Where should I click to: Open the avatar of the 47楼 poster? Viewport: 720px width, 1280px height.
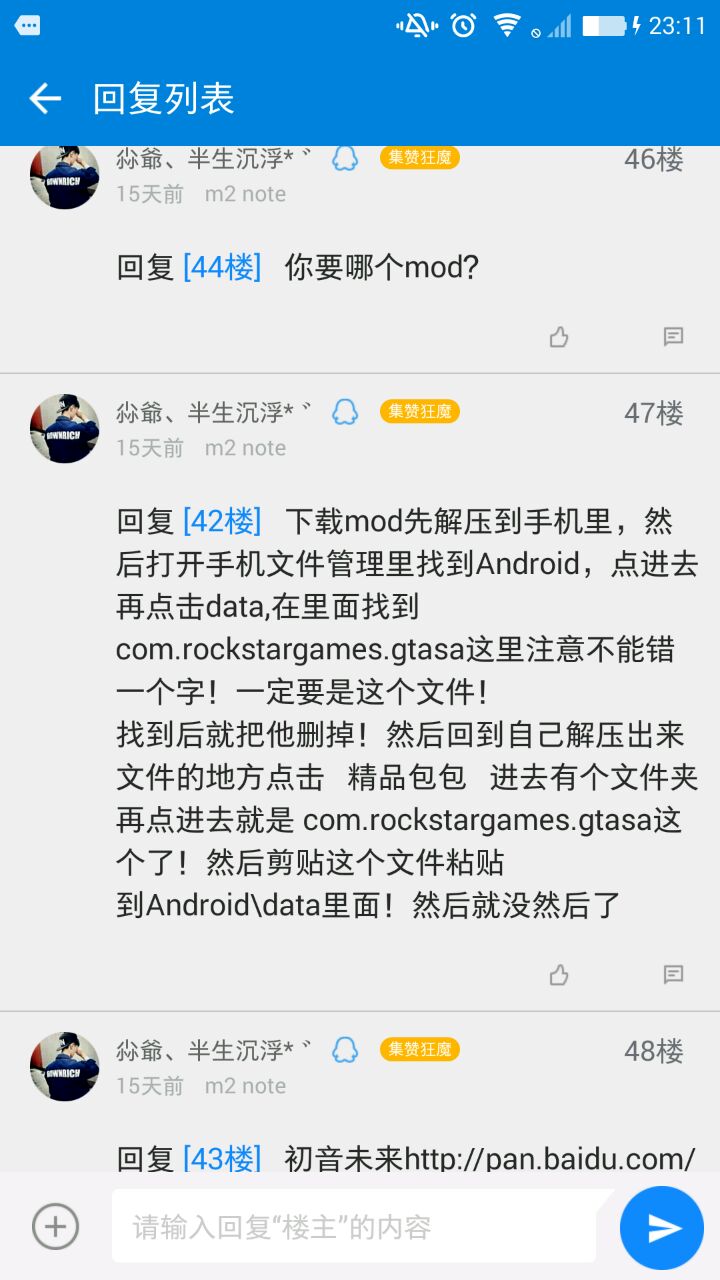[x=65, y=428]
